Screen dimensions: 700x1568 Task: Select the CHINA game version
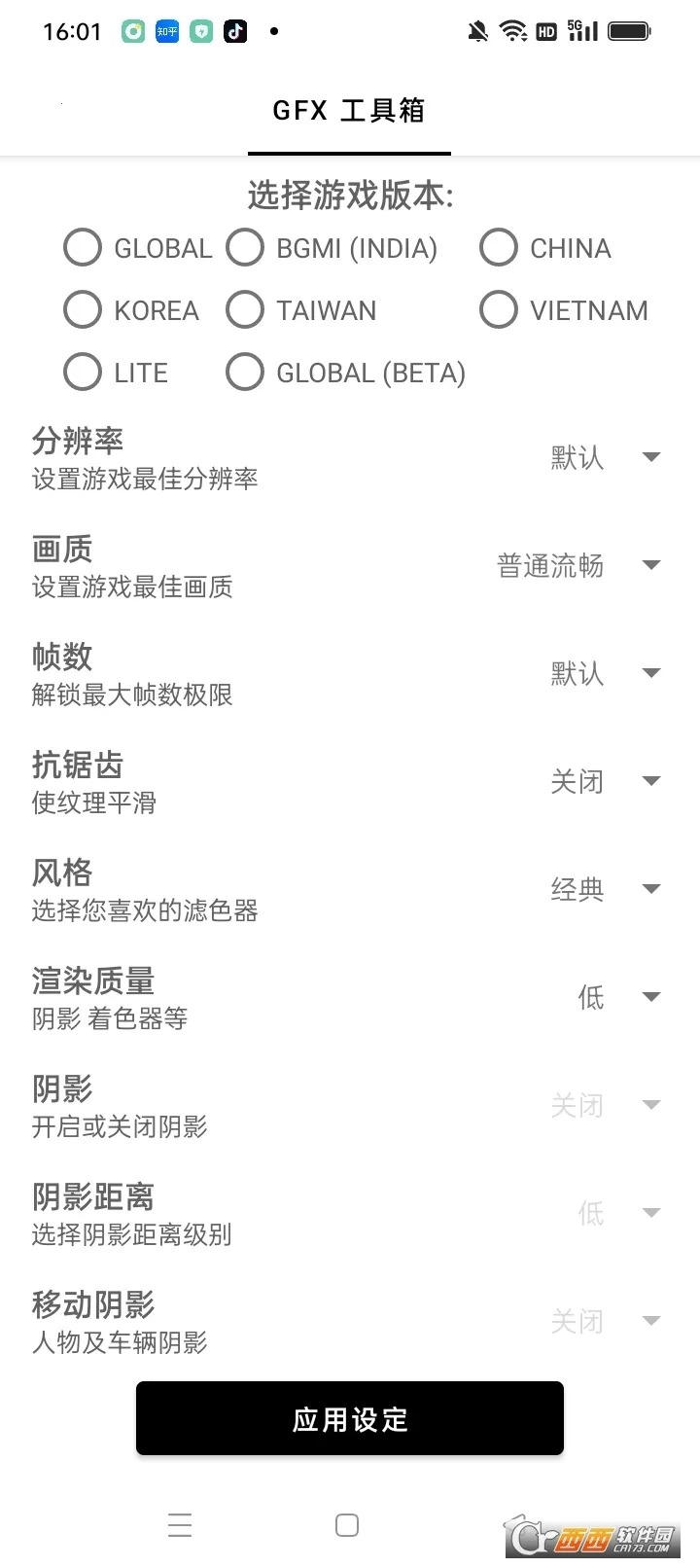tap(499, 248)
